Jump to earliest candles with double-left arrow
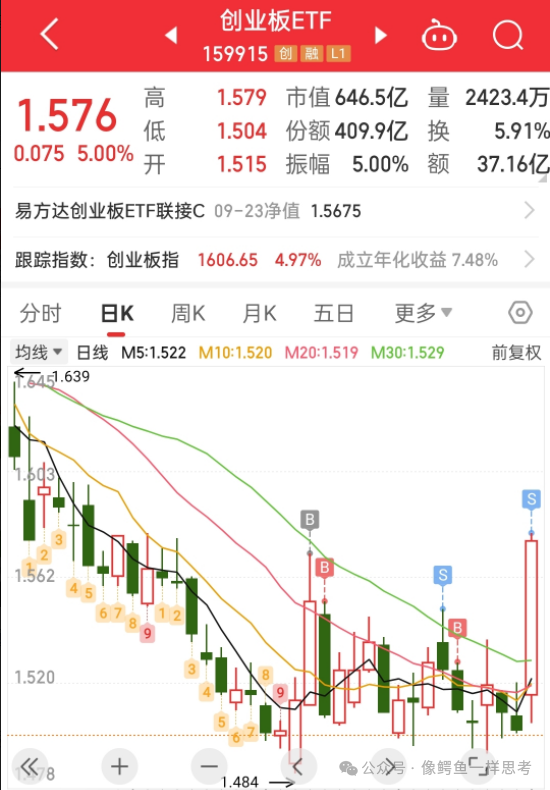 coord(30,767)
